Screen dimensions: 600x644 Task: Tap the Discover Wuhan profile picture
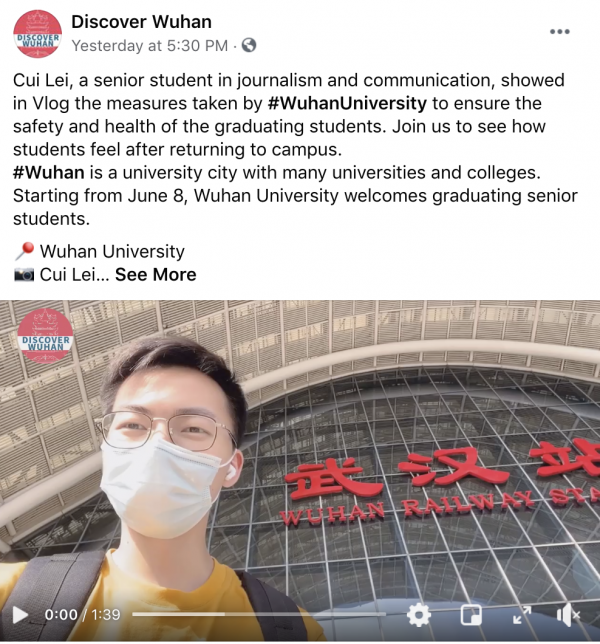[x=37, y=33]
